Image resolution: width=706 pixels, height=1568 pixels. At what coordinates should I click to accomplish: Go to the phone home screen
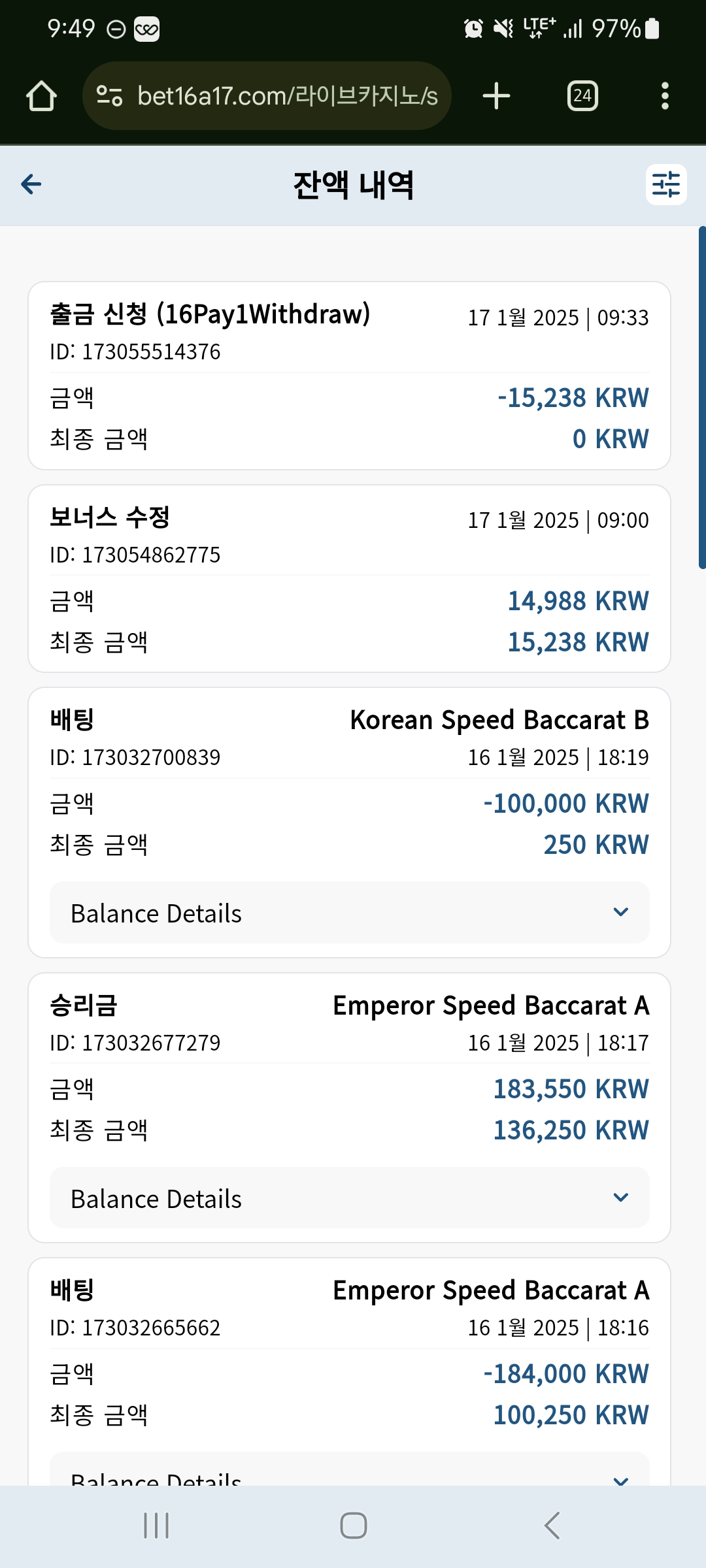354,1526
